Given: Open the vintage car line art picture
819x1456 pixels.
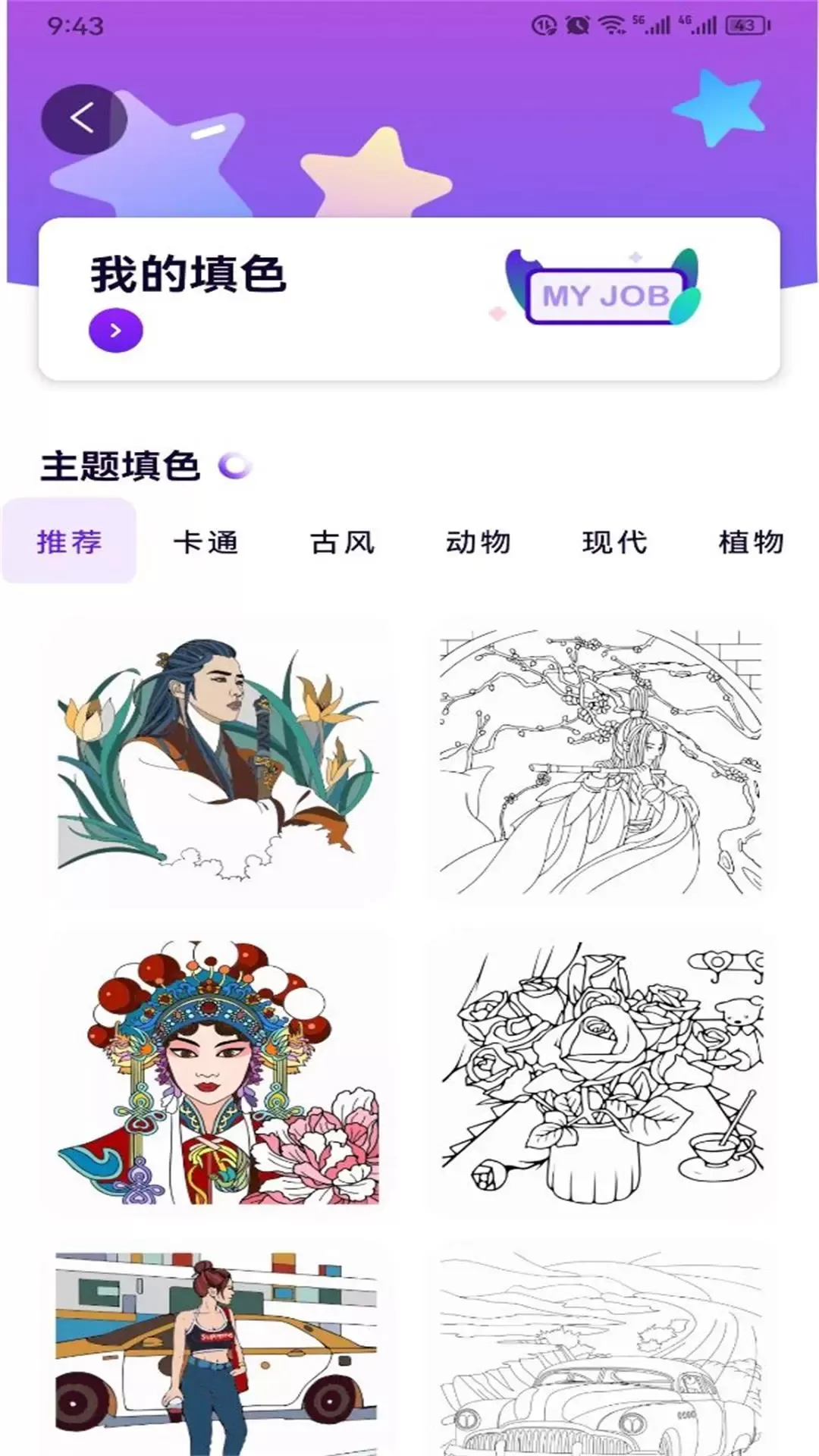Looking at the screenshot, I should coord(602,1350).
